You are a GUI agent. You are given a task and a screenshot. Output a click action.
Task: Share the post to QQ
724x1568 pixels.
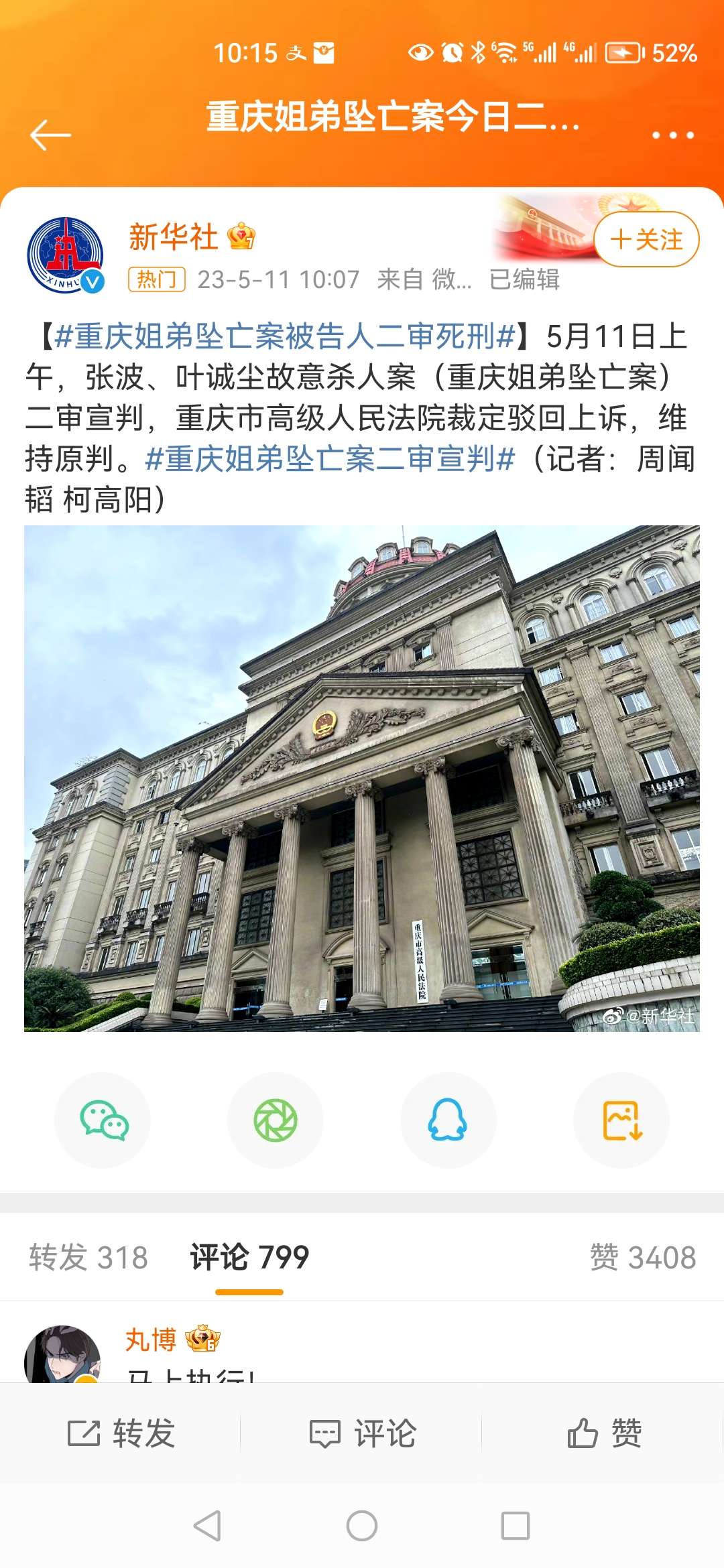pos(448,1120)
